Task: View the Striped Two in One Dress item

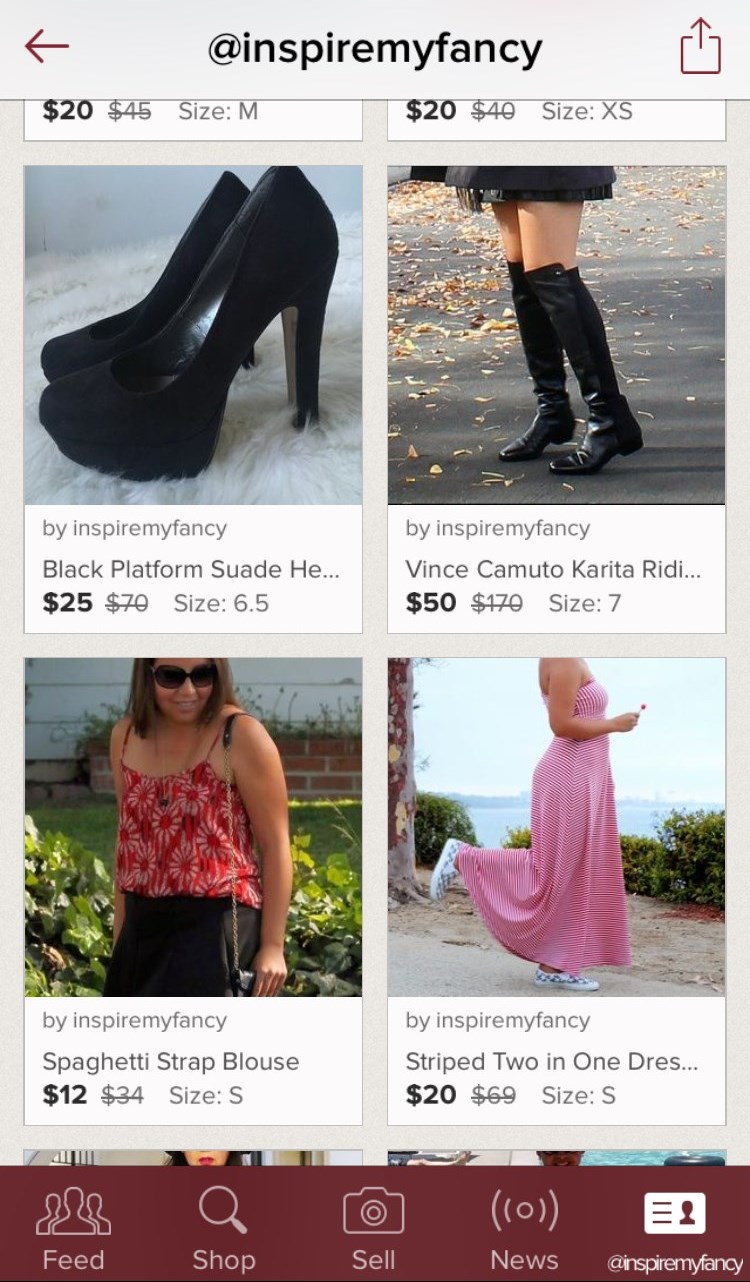Action: [556, 891]
